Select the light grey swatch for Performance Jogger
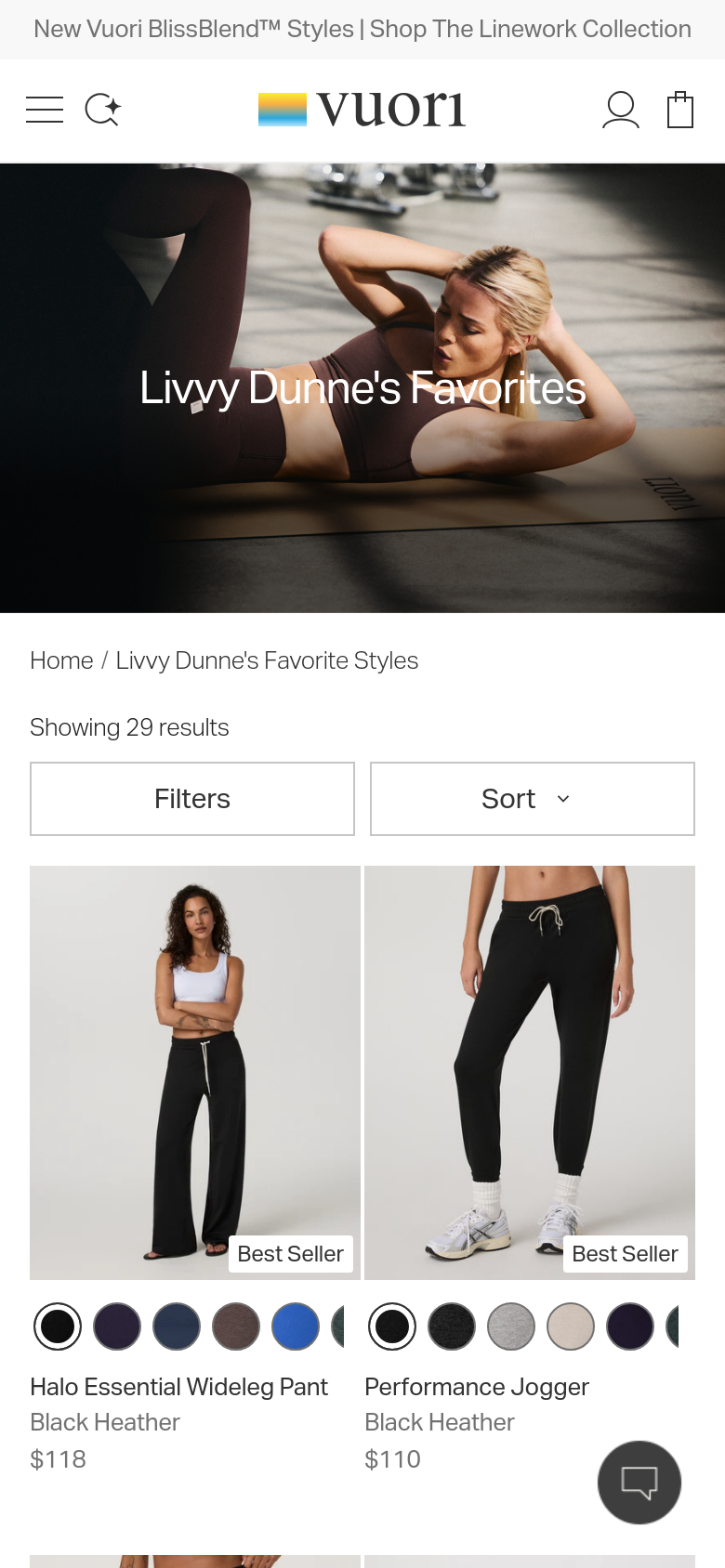This screenshot has height=1568, width=725. coord(511,1326)
